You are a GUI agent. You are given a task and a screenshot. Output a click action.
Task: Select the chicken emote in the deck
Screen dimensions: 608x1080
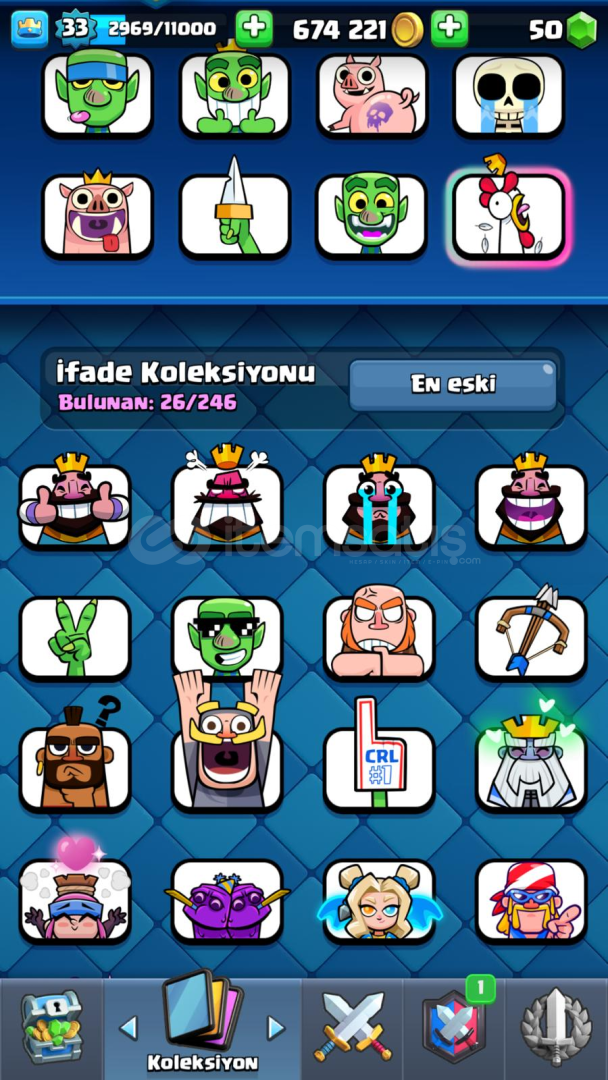[x=509, y=215]
